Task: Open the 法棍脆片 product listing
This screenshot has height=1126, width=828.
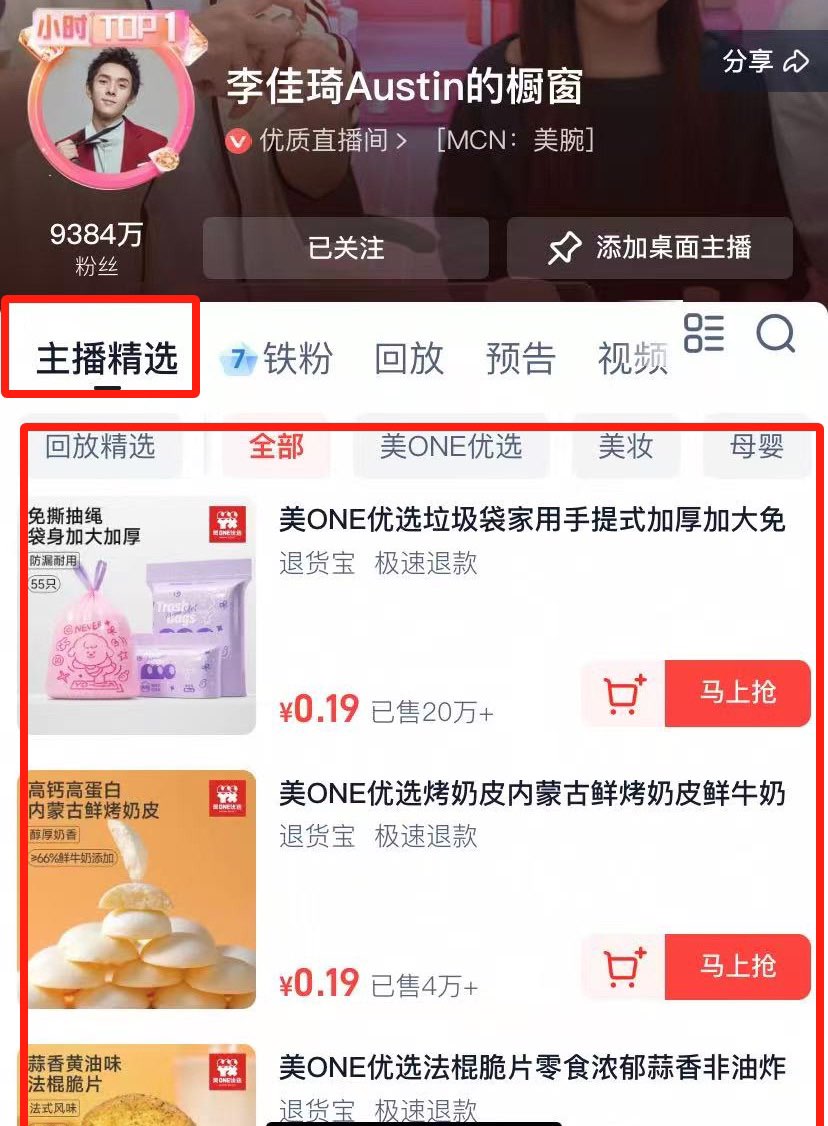Action: pos(532,1067)
